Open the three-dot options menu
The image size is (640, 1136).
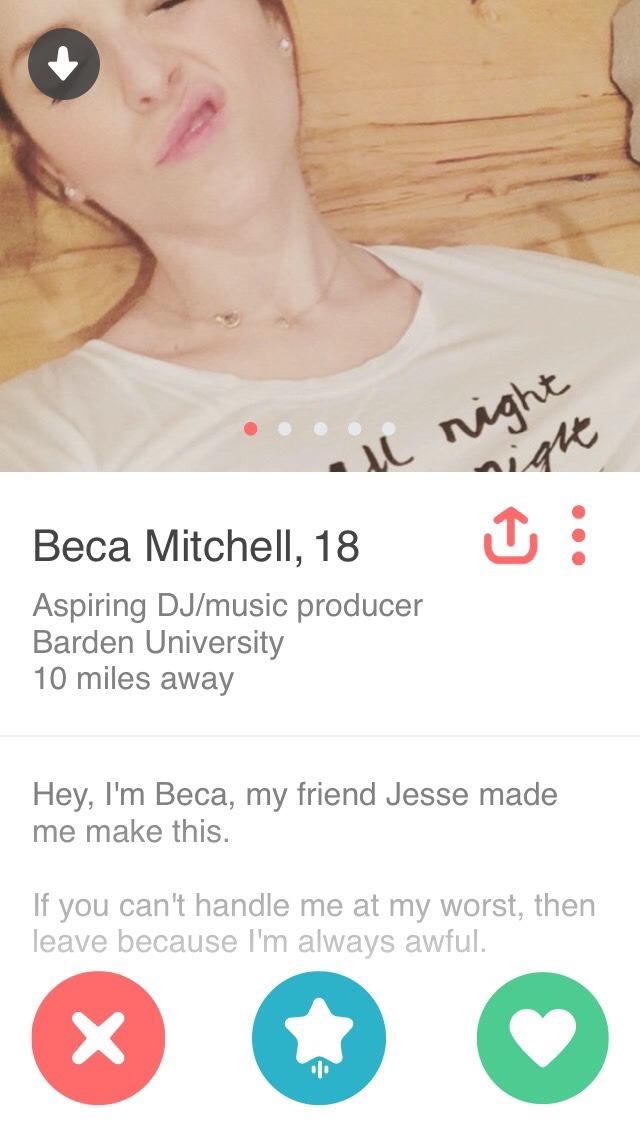tap(578, 536)
